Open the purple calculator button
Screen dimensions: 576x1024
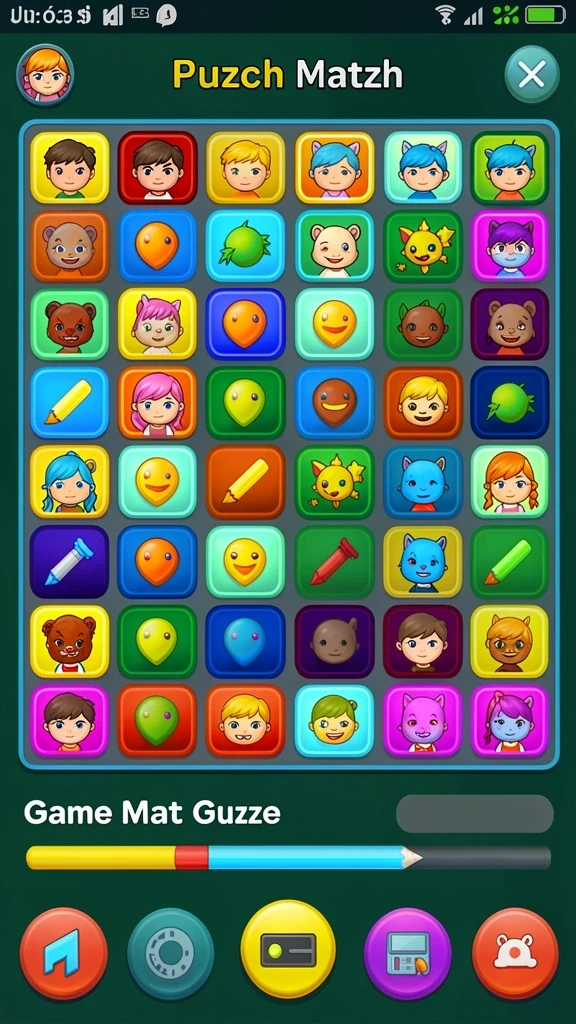(408, 953)
